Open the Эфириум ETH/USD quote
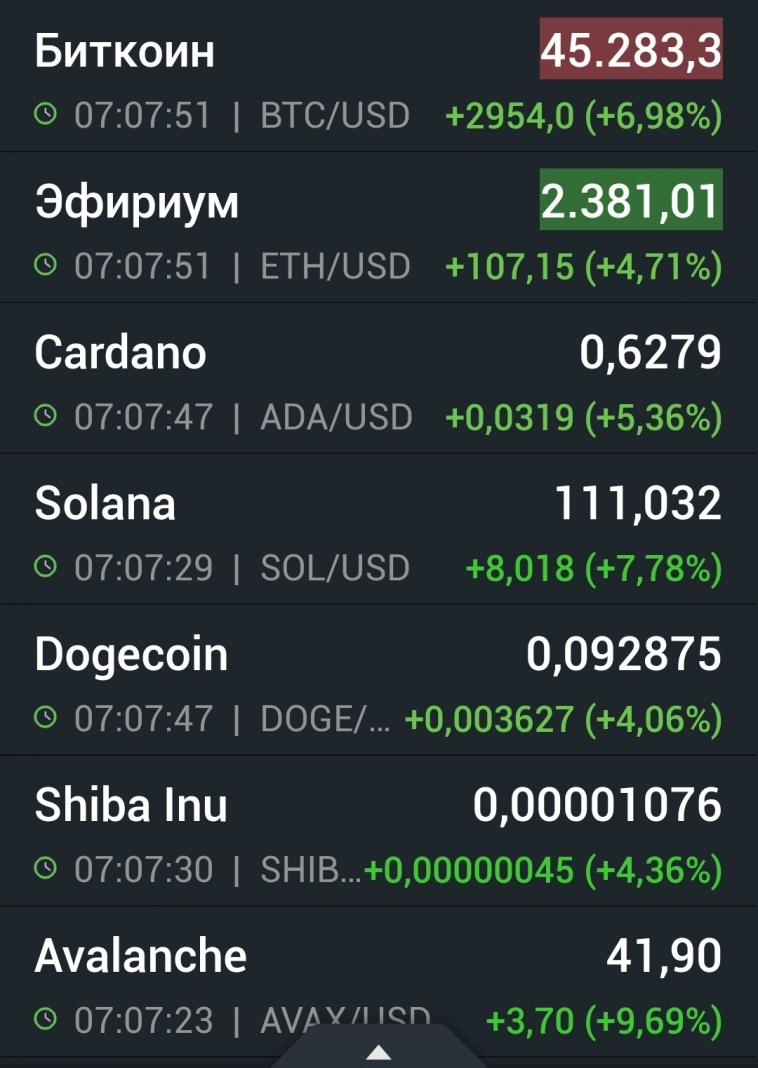 (x=378, y=229)
